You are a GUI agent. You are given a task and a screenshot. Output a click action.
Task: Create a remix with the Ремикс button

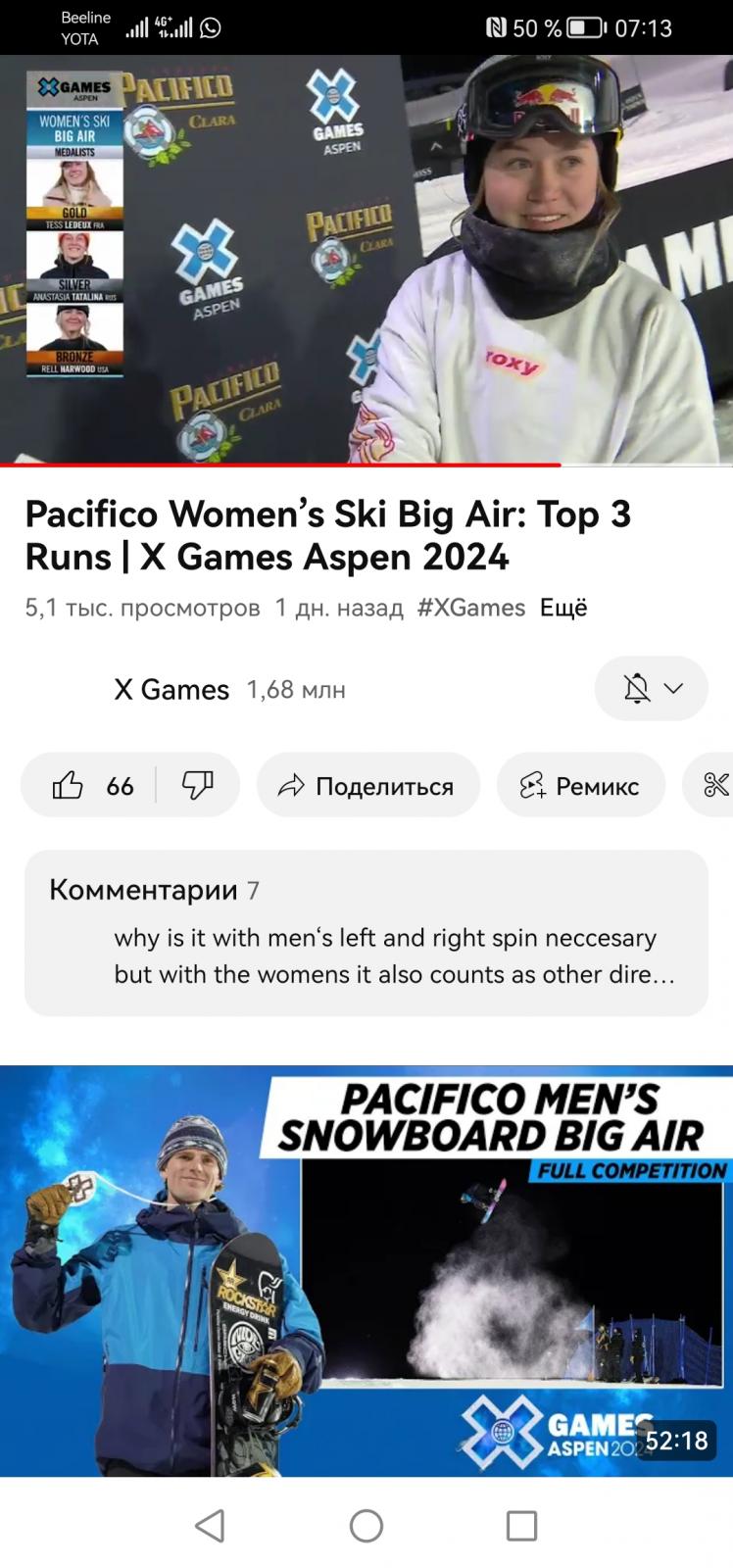click(x=581, y=785)
